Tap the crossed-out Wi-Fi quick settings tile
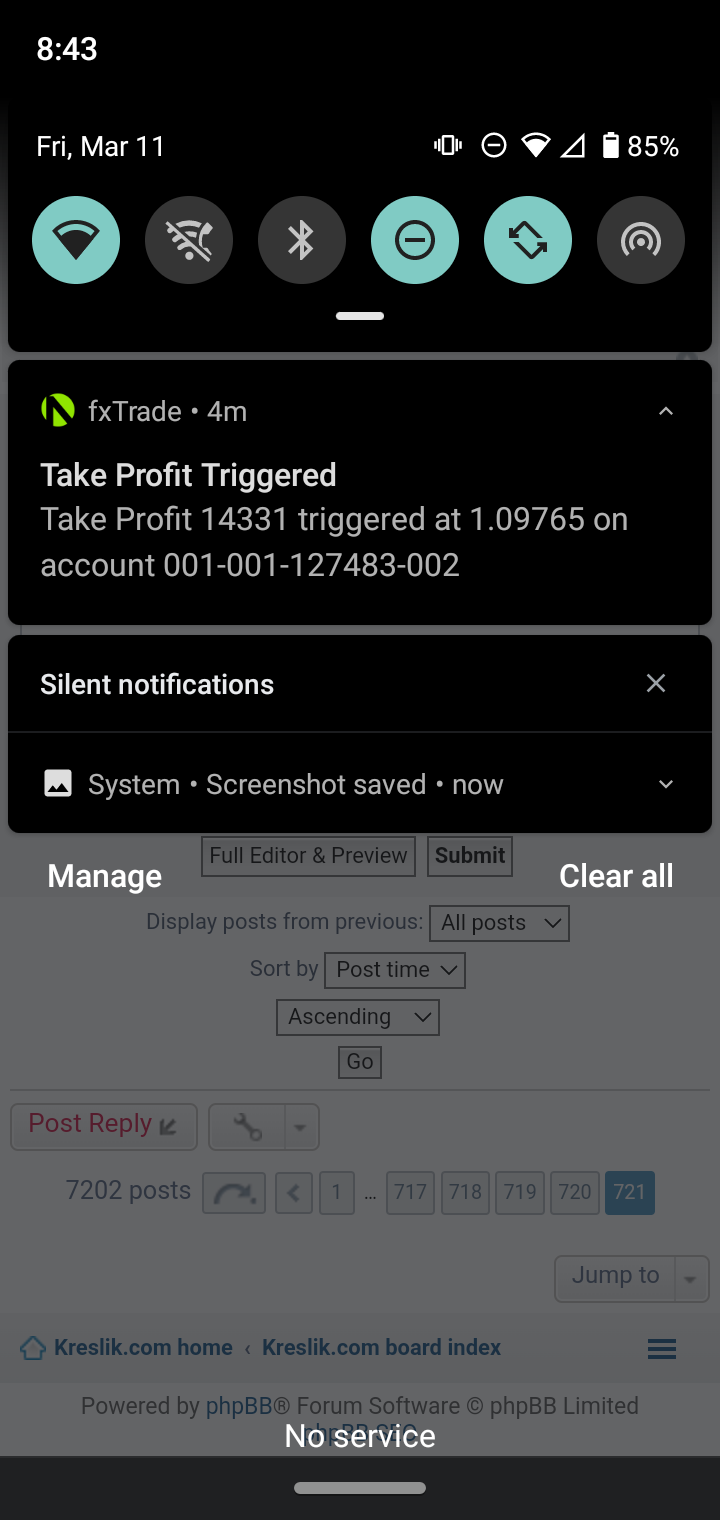 (x=189, y=240)
